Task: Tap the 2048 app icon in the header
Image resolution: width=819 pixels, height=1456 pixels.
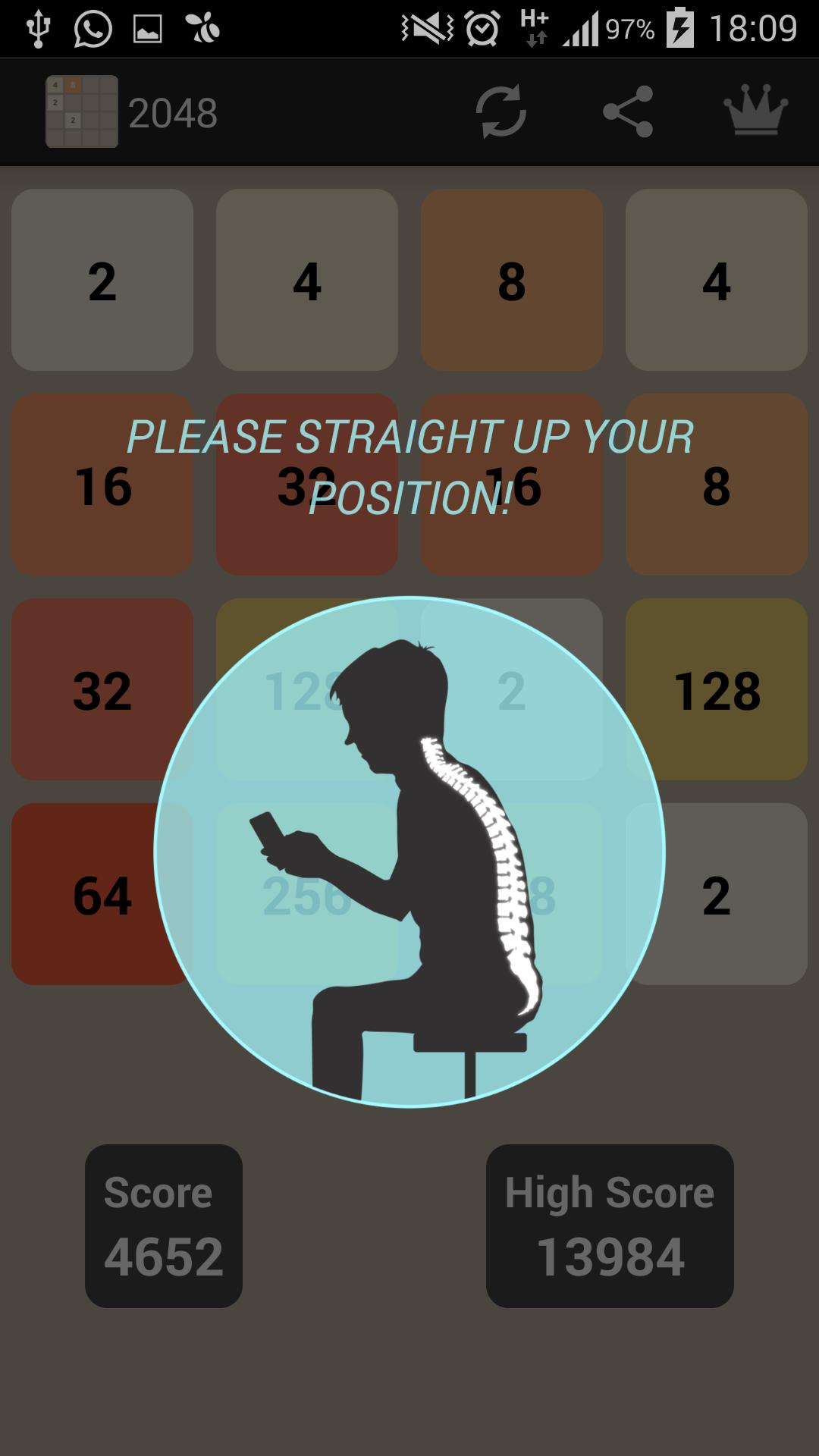Action: tap(82, 111)
